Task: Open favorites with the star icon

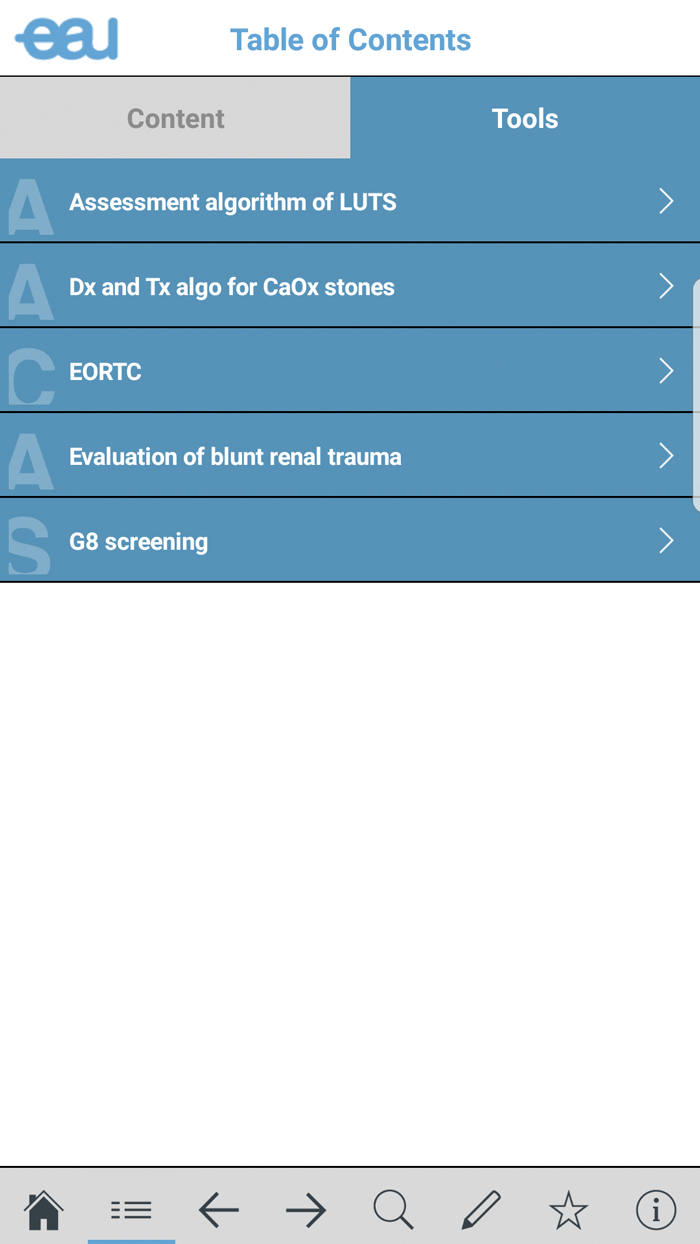Action: 568,1211
